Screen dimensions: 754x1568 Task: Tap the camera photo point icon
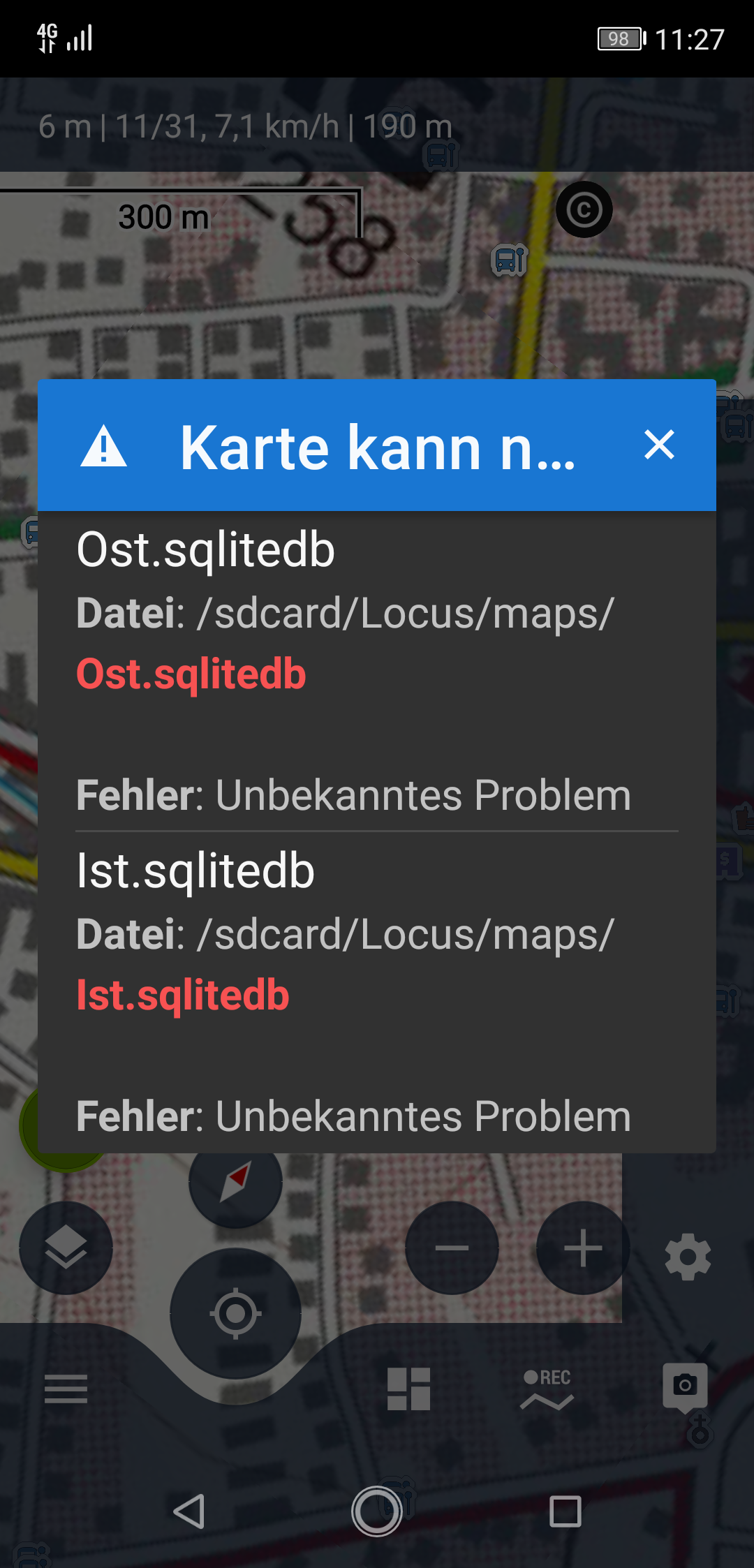tap(685, 1386)
